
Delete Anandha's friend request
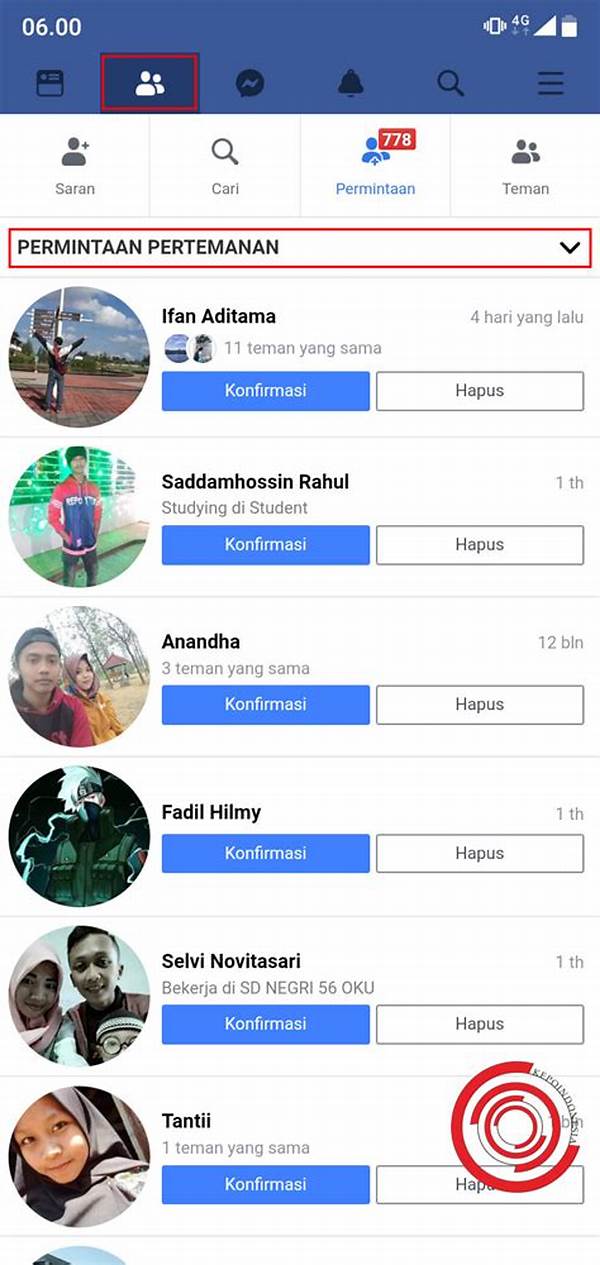click(479, 705)
